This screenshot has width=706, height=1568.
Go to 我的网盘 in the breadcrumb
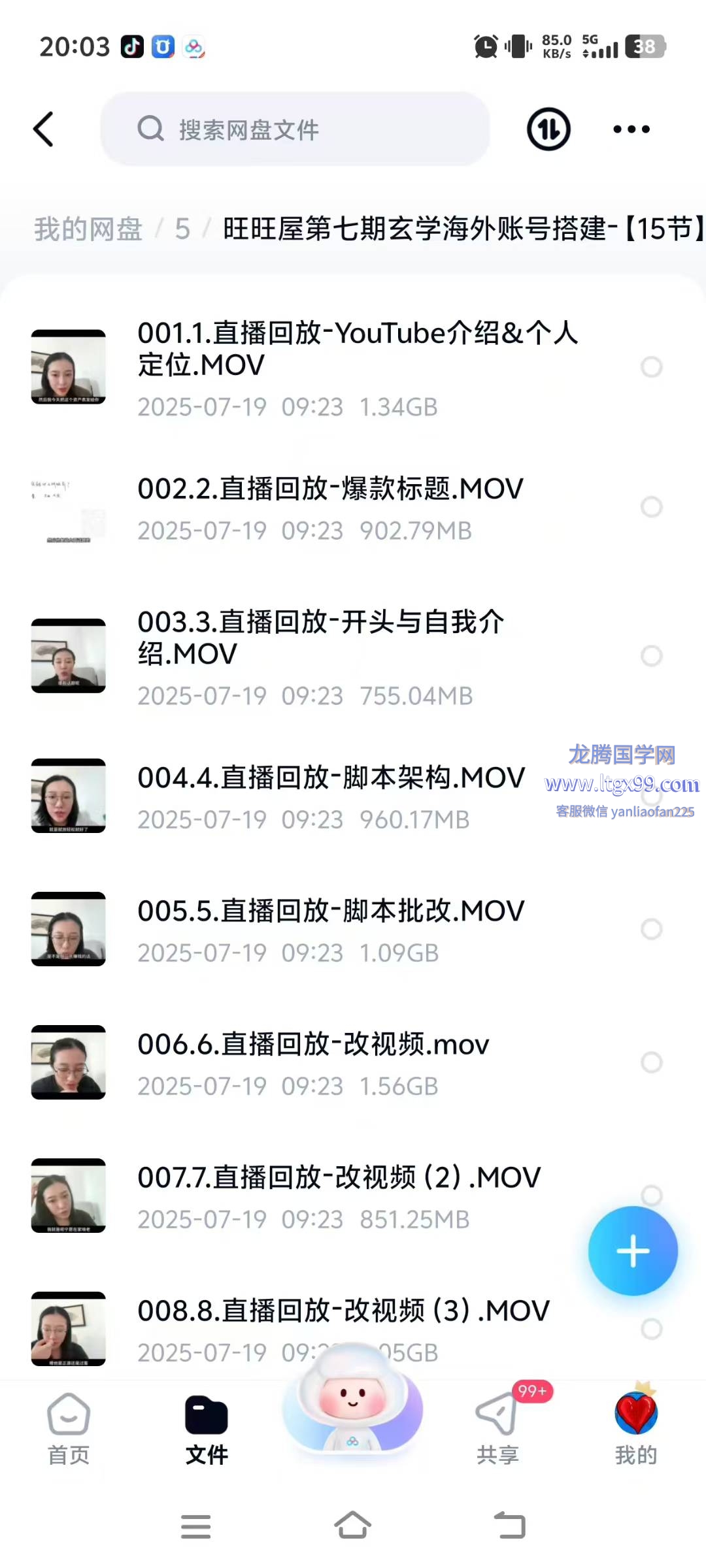(88, 229)
